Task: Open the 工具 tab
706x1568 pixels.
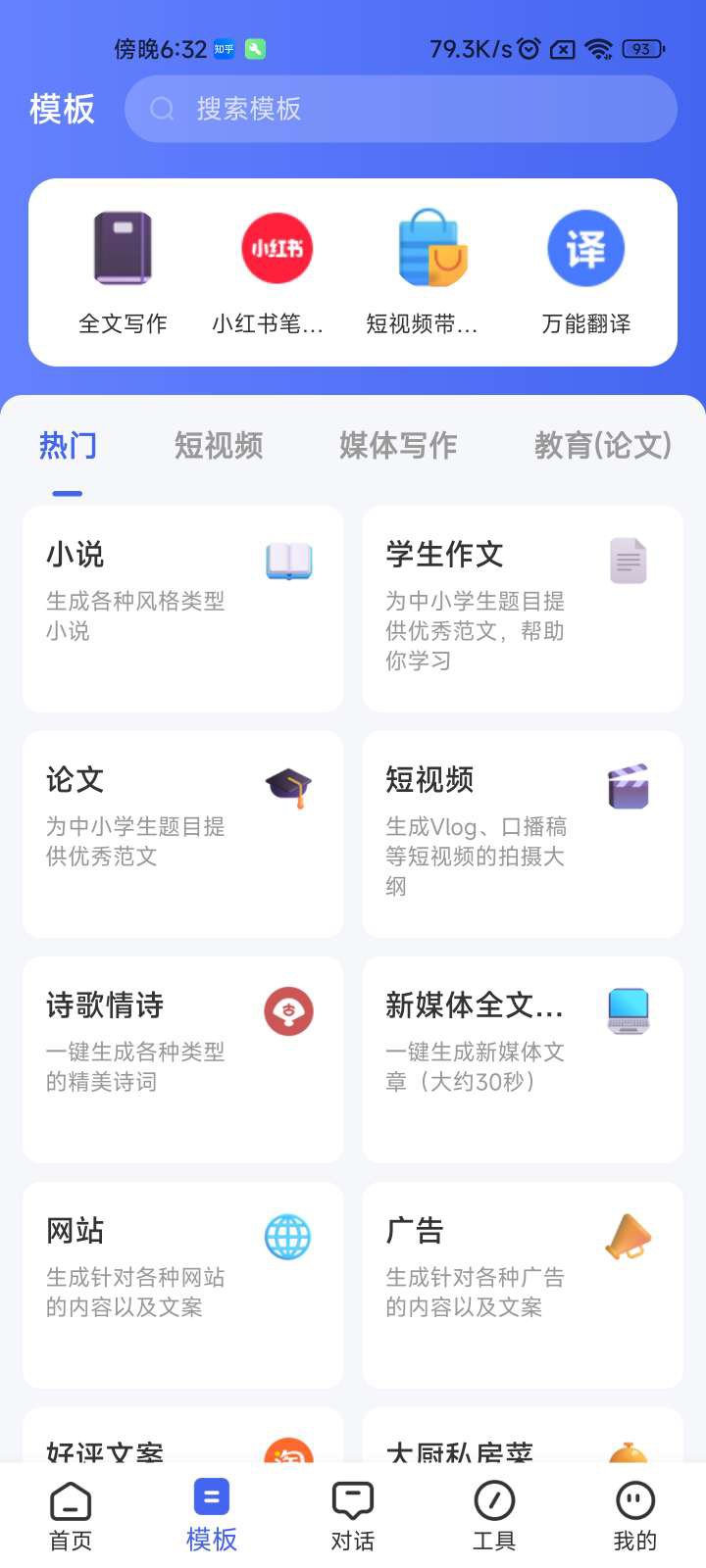Action: pyautogui.click(x=494, y=1516)
